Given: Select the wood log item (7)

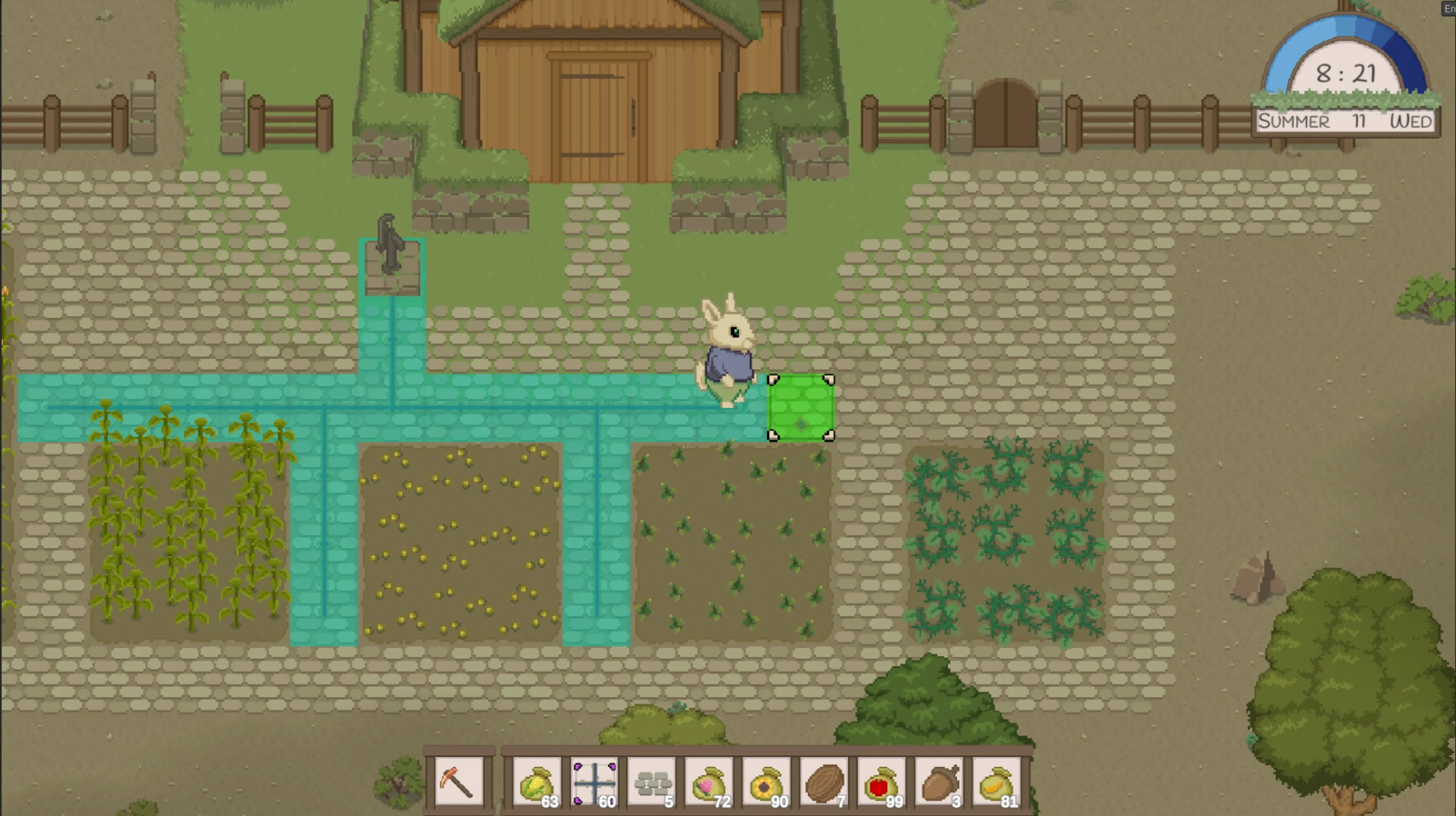Looking at the screenshot, I should point(824,783).
